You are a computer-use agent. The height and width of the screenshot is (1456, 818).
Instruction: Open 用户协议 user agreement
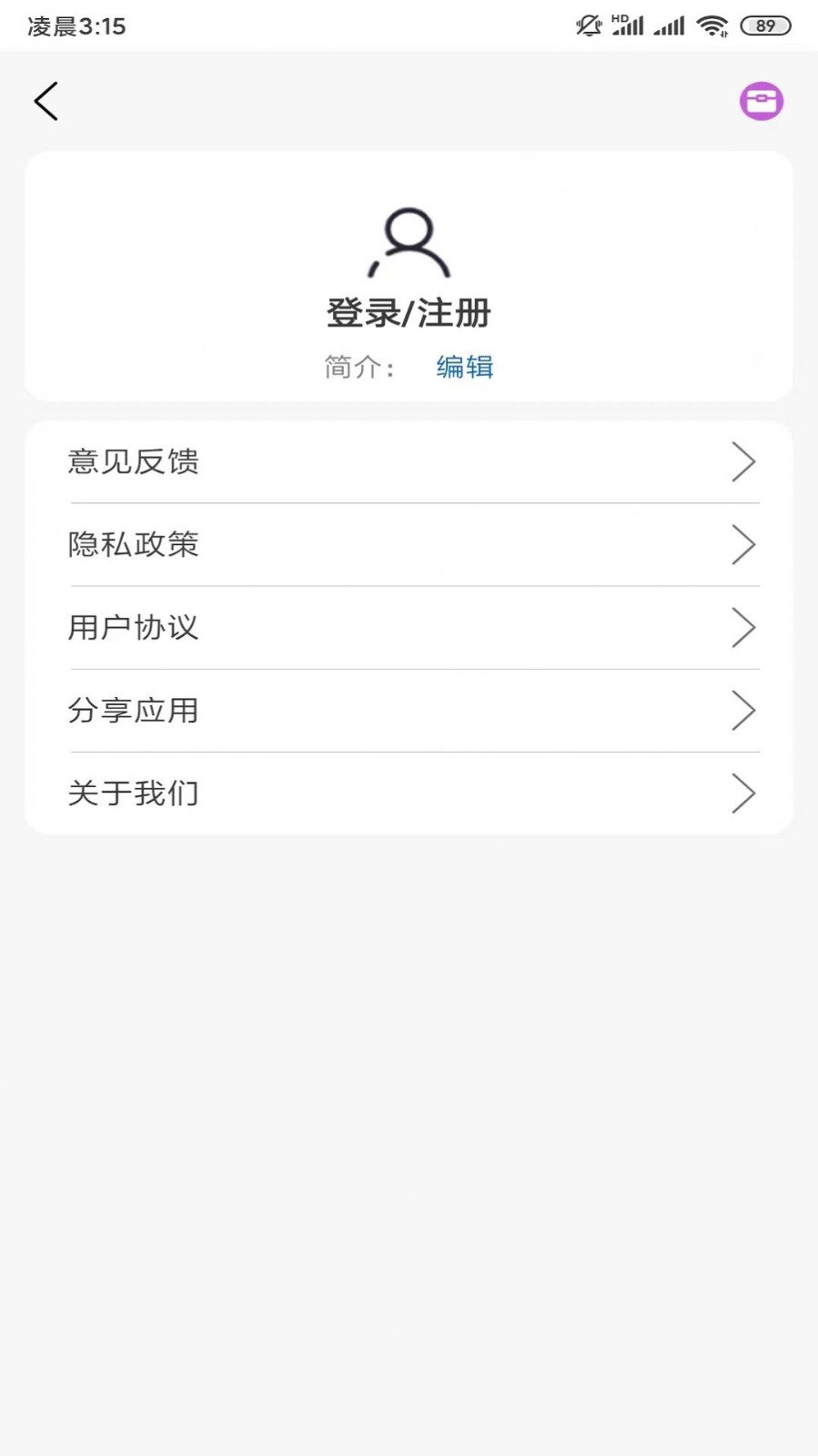click(x=409, y=628)
